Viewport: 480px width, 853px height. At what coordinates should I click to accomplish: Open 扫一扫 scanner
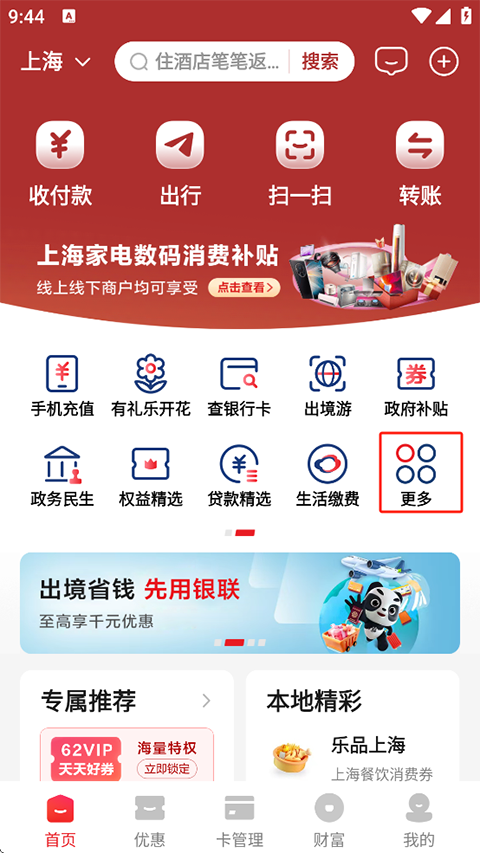[x=300, y=164]
